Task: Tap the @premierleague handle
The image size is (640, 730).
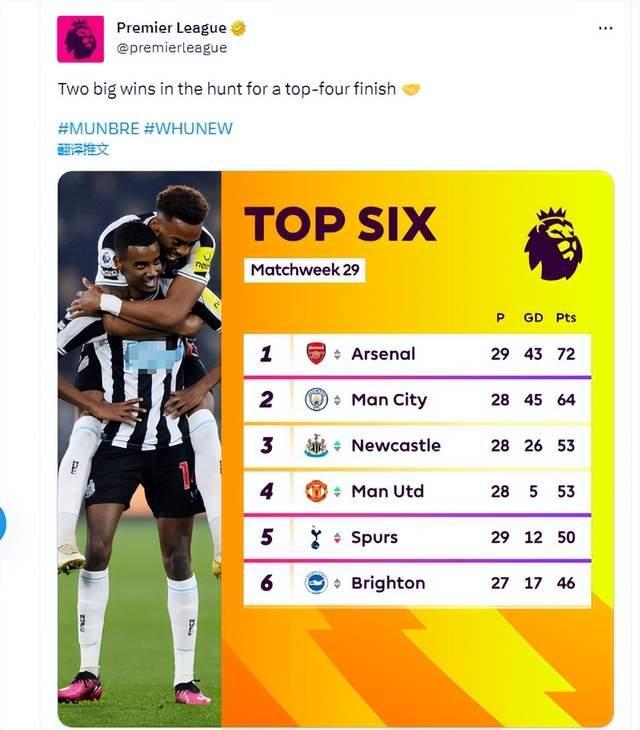Action: pos(172,47)
